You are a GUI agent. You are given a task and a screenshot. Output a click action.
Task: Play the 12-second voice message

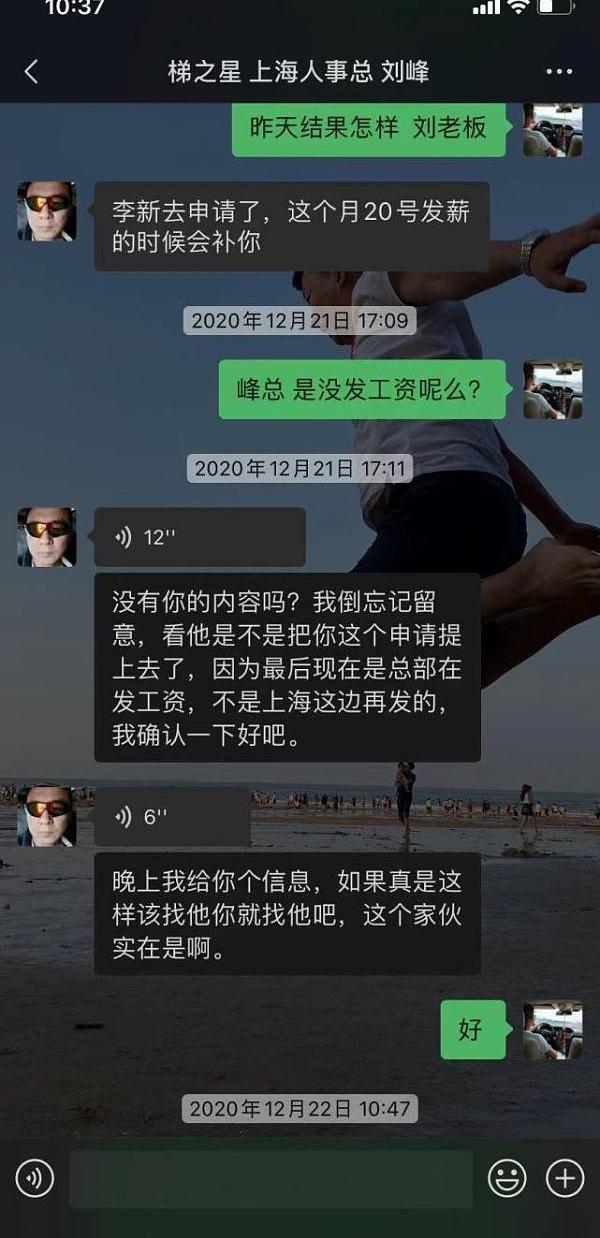[x=199, y=537]
